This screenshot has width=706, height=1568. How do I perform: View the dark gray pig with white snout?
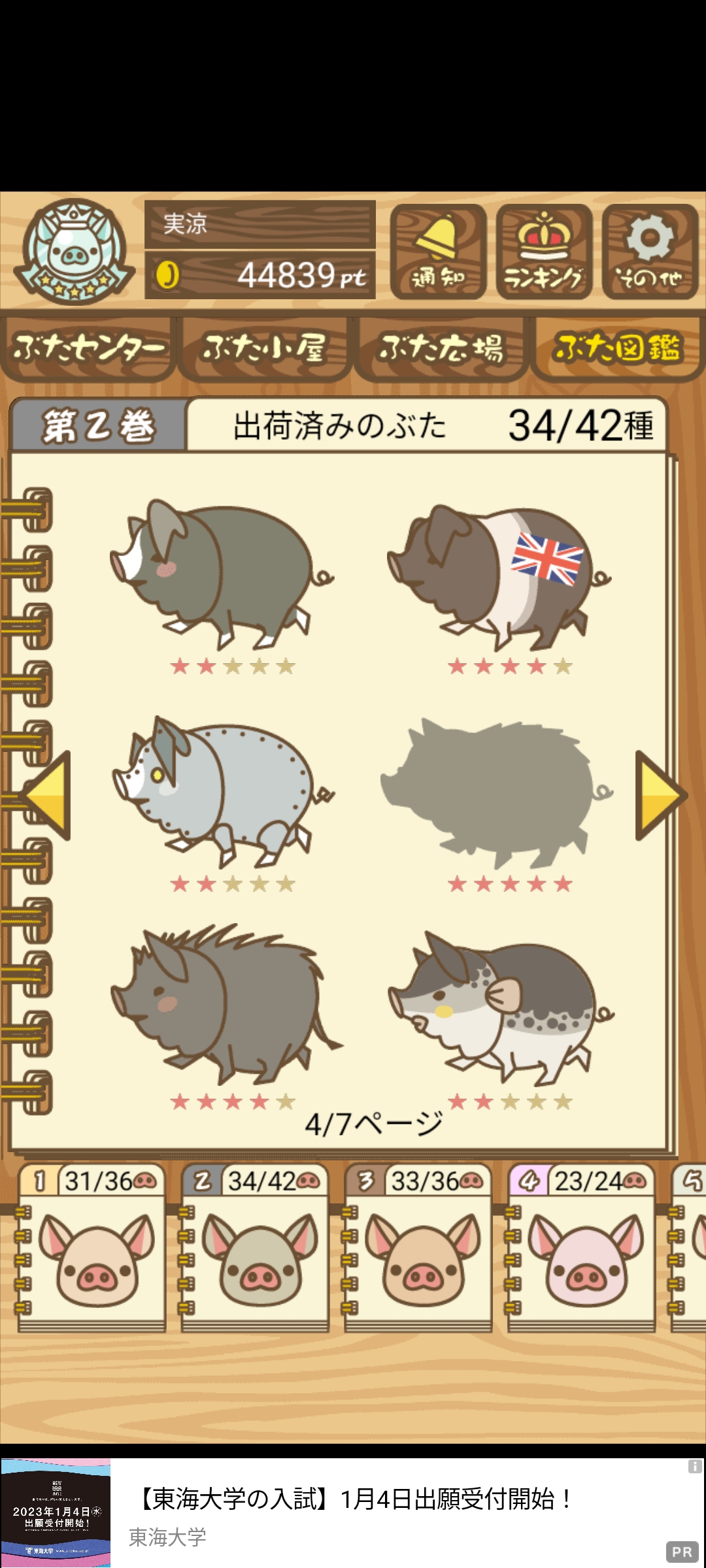pos(222,572)
